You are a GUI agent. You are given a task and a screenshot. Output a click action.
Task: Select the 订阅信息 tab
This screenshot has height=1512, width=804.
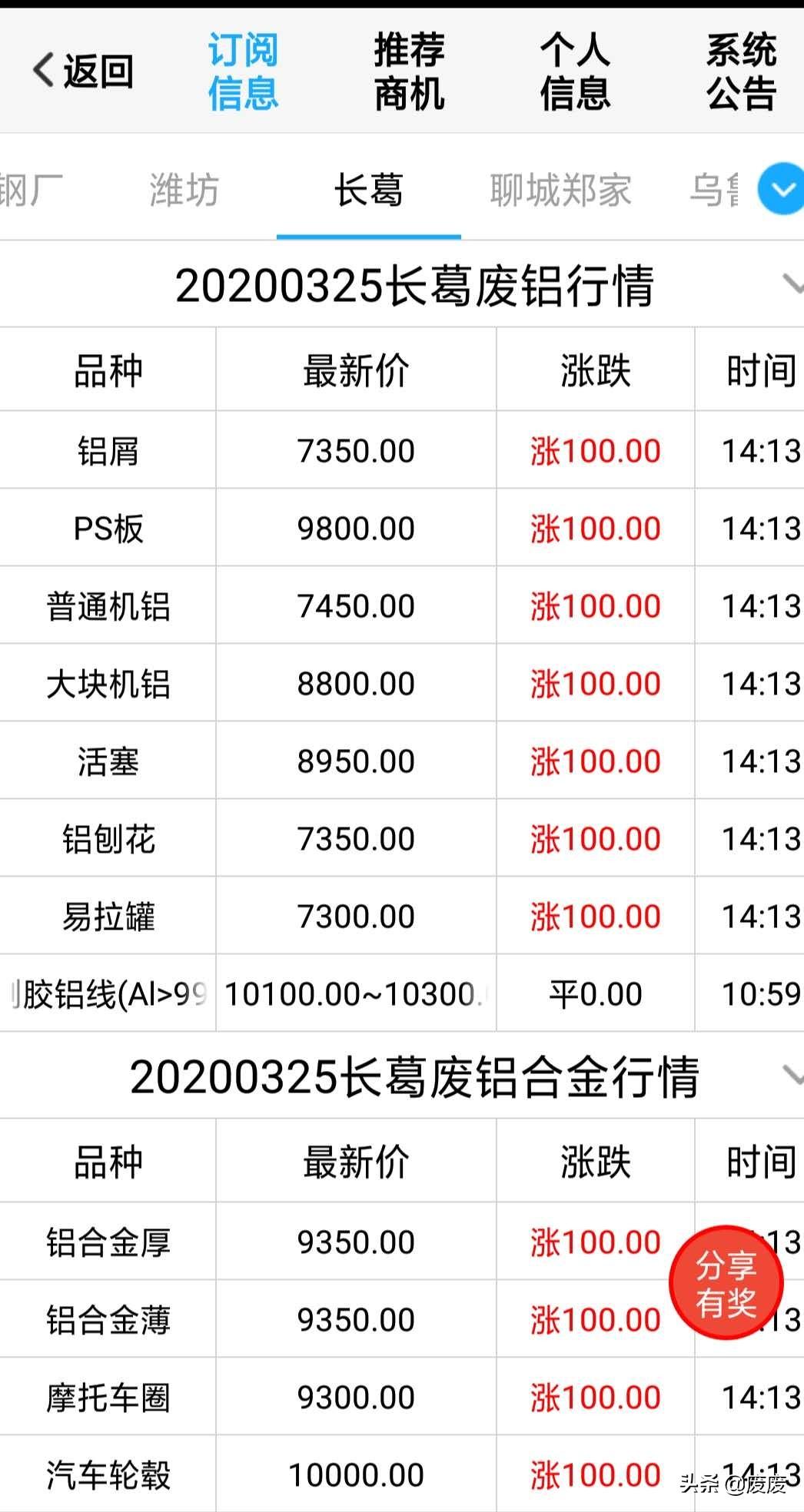pyautogui.click(x=243, y=71)
